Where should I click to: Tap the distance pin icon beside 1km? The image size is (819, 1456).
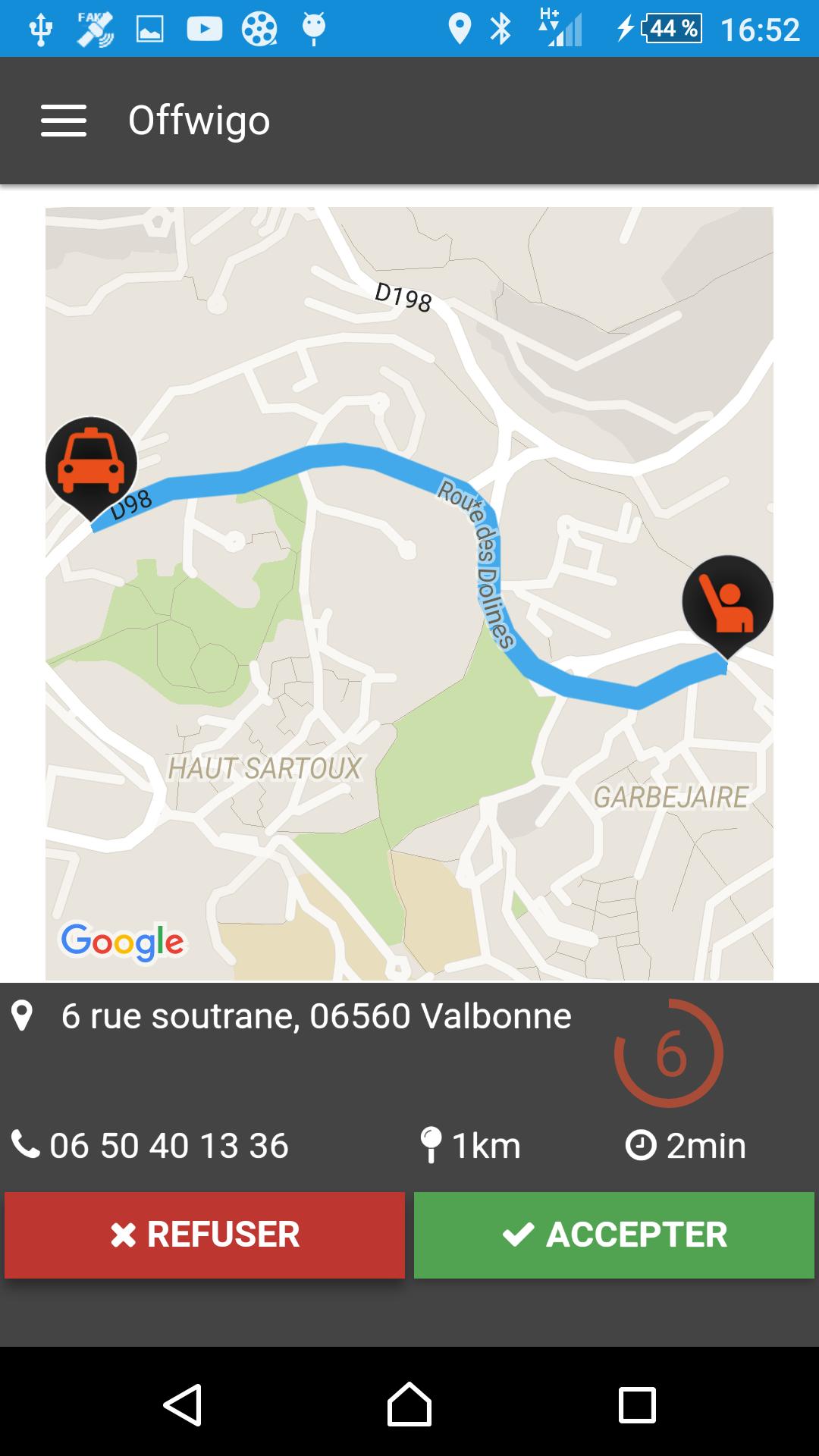coord(431,1146)
